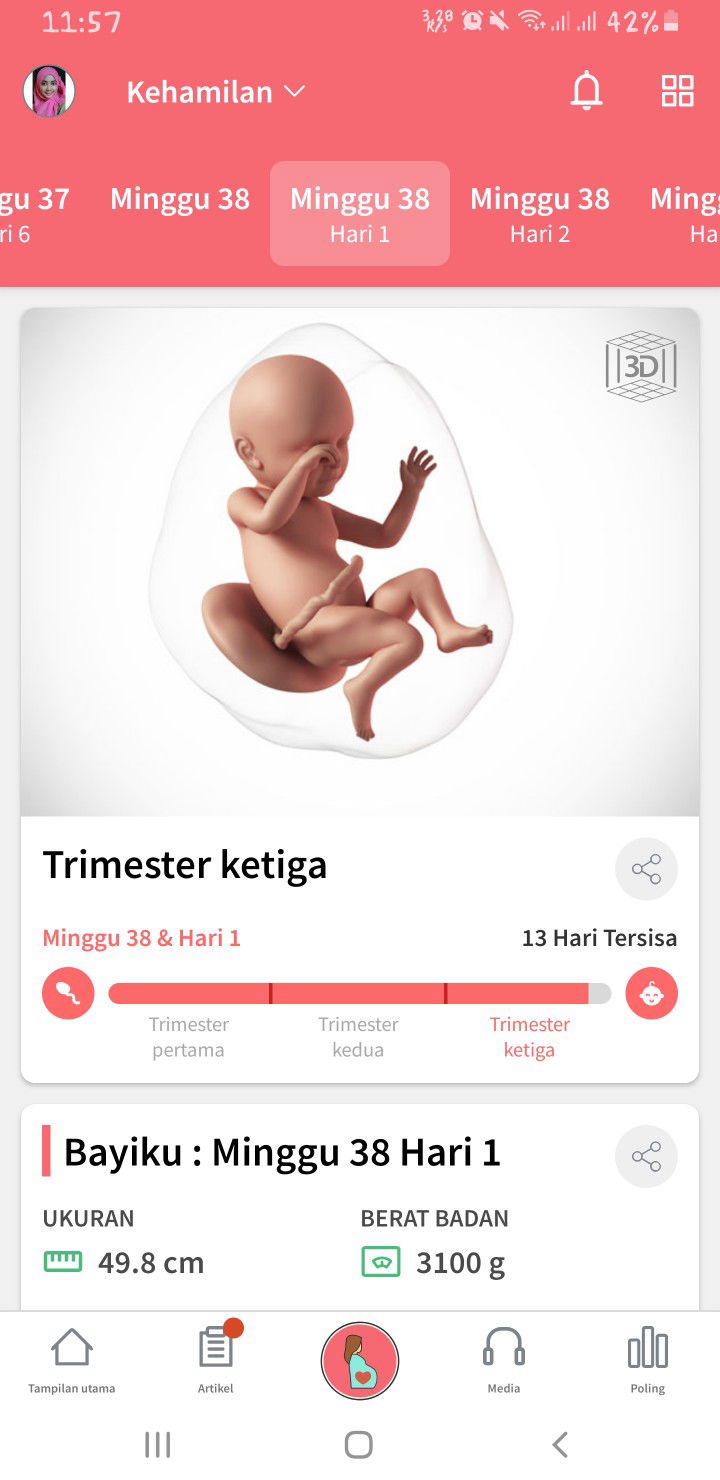
Task: Click the grid menu icon top right
Action: point(677,91)
